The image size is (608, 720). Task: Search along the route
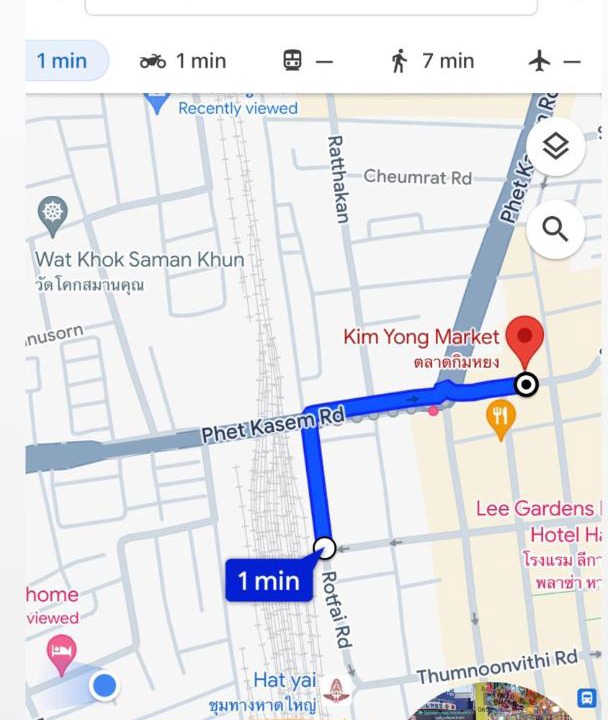tap(555, 229)
